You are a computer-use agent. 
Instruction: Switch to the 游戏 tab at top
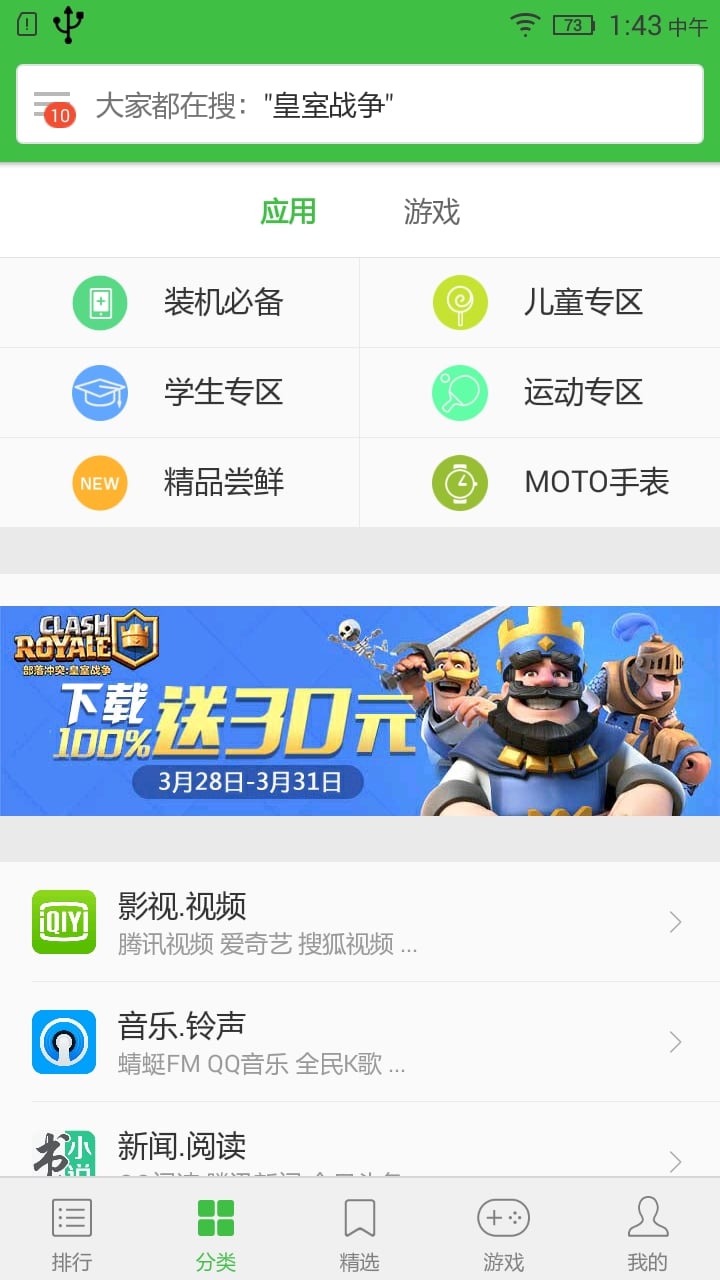[432, 211]
